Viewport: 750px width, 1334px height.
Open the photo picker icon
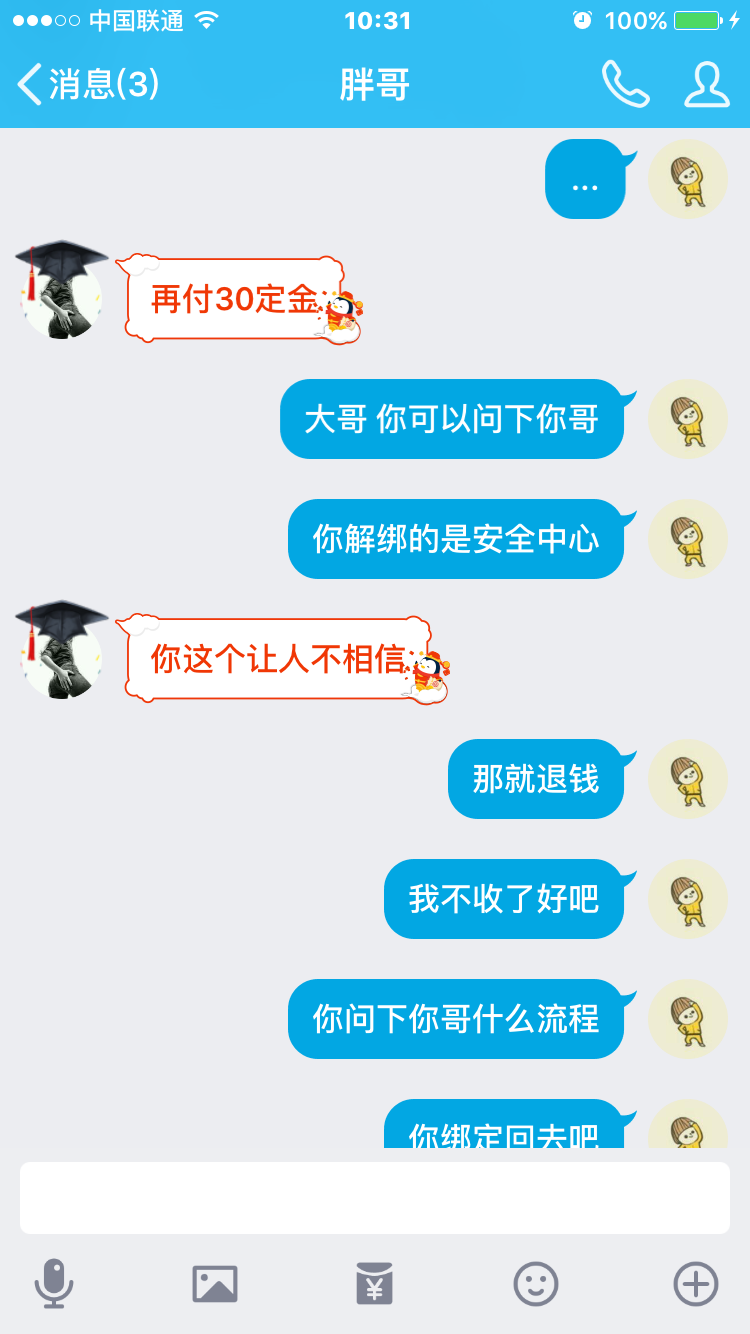tap(215, 1283)
